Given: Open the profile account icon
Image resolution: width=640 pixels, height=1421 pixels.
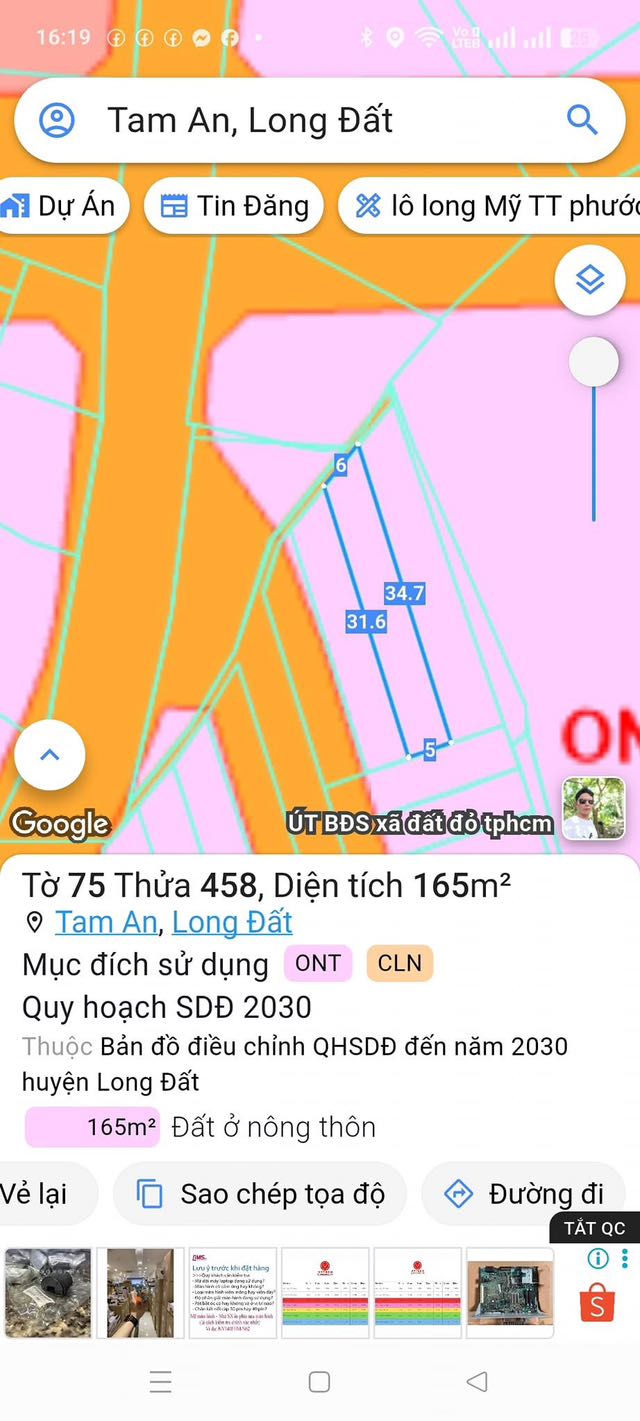Looking at the screenshot, I should [57, 121].
